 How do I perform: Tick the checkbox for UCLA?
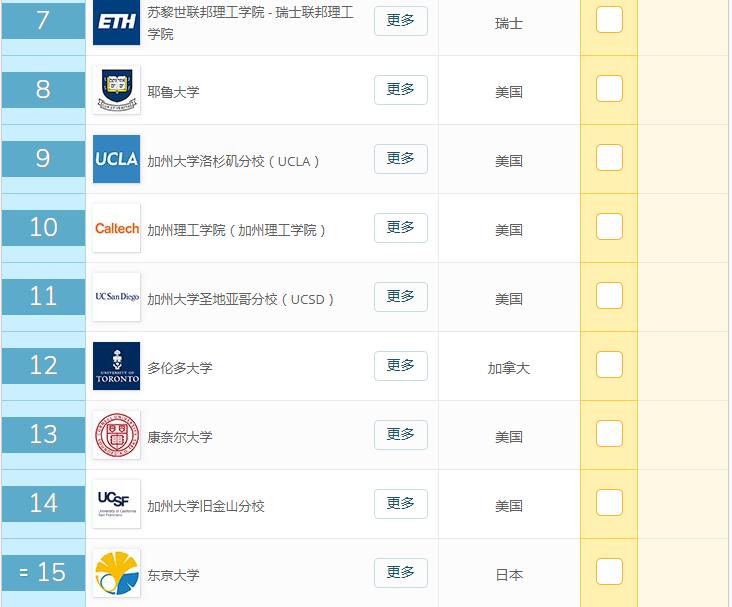[x=609, y=158]
